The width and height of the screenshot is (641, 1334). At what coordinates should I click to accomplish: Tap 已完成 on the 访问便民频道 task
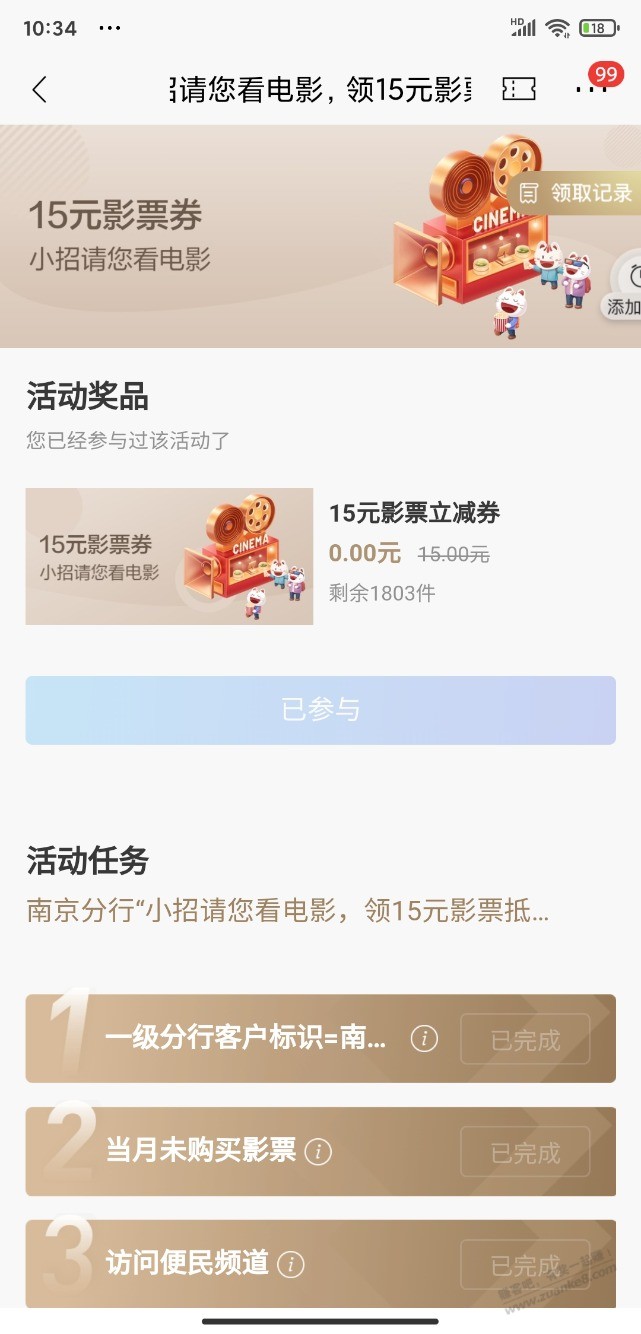(525, 1265)
